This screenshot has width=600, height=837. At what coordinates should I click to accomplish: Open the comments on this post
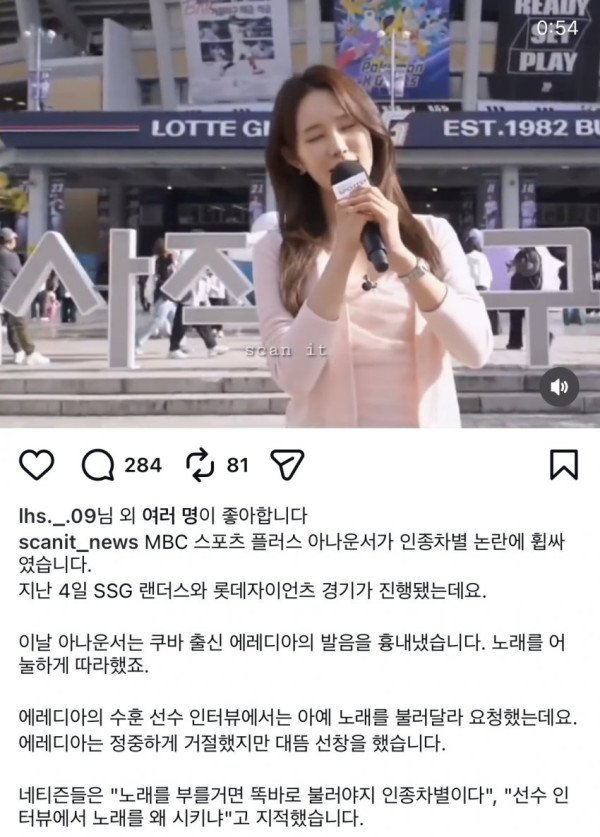pyautogui.click(x=100, y=465)
